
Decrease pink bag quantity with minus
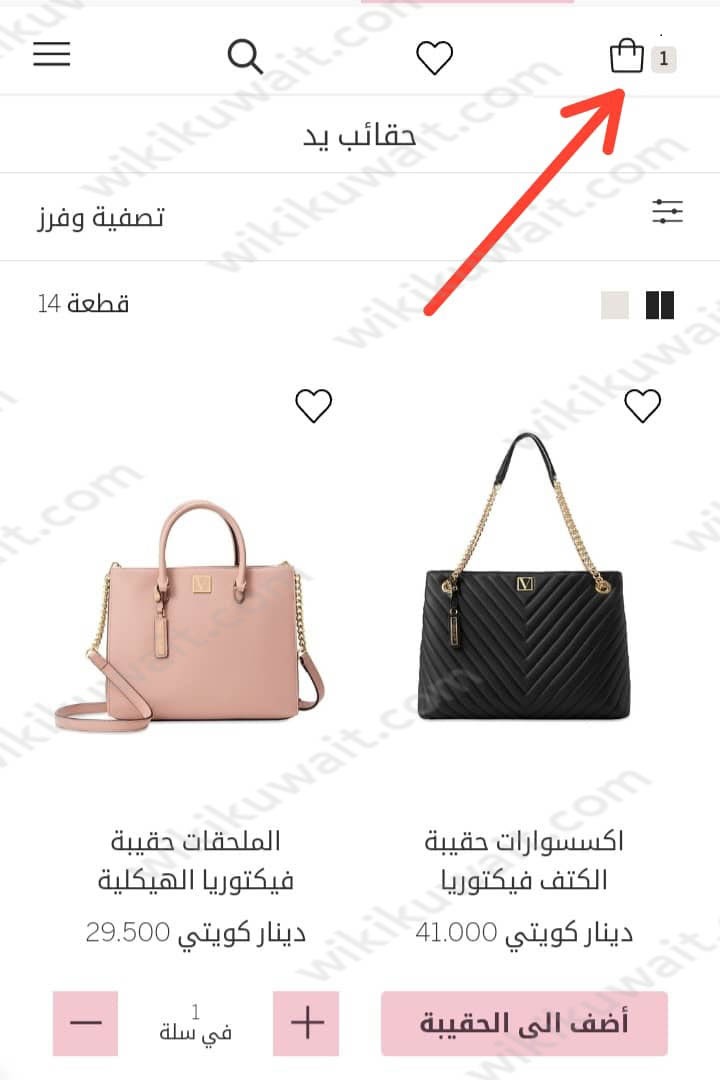(x=86, y=1023)
